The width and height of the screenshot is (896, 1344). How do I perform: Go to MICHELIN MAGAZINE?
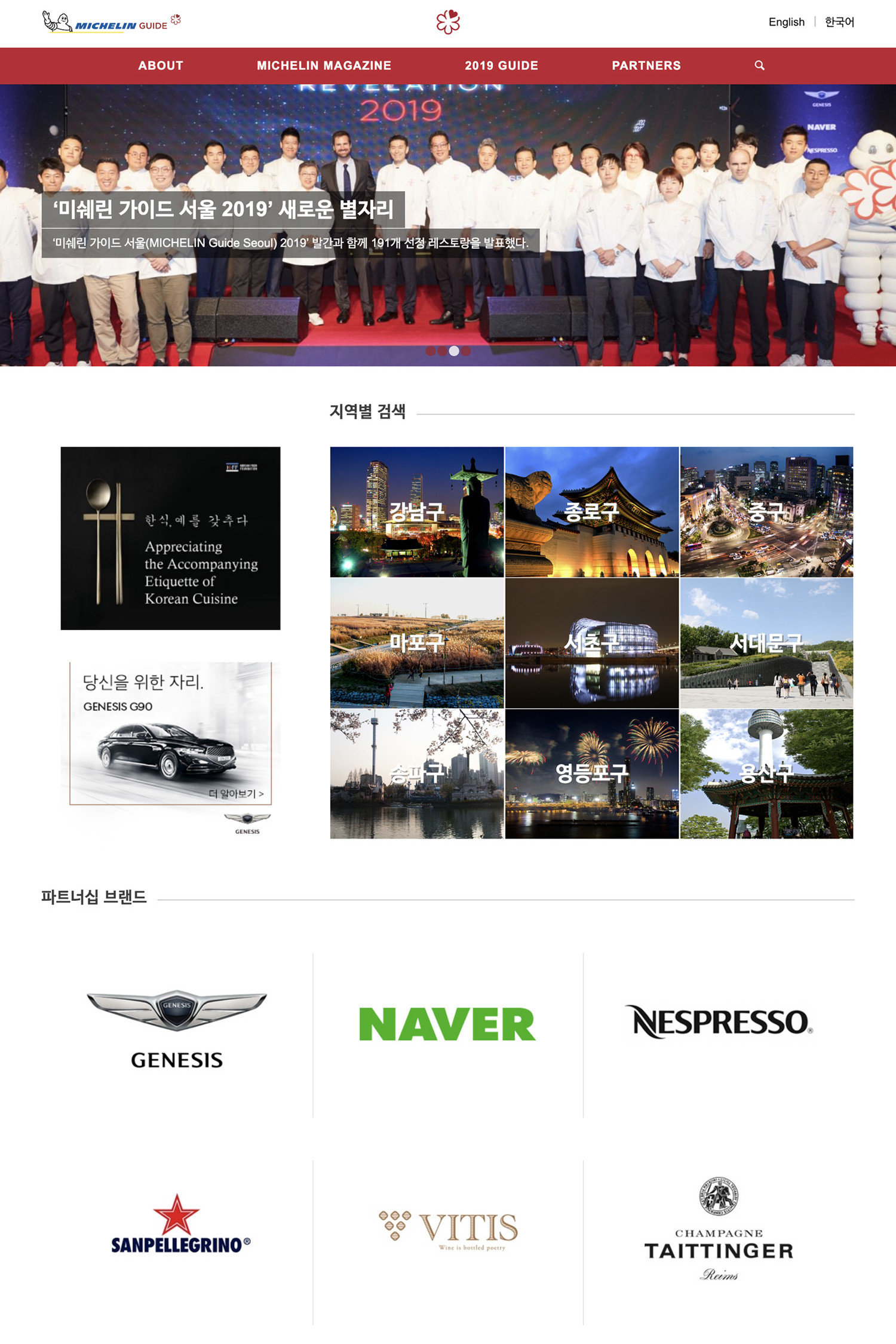324,66
